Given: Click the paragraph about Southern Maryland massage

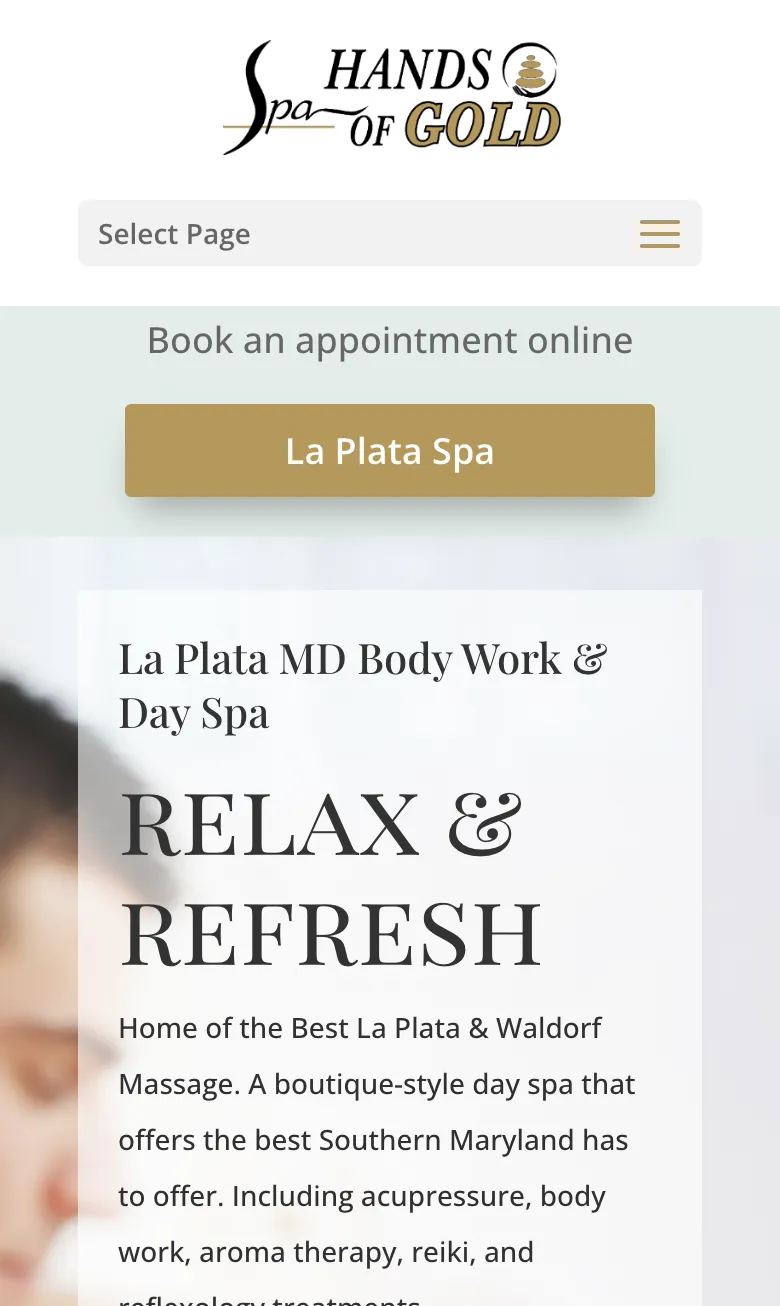Looking at the screenshot, I should pyautogui.click(x=377, y=1140).
